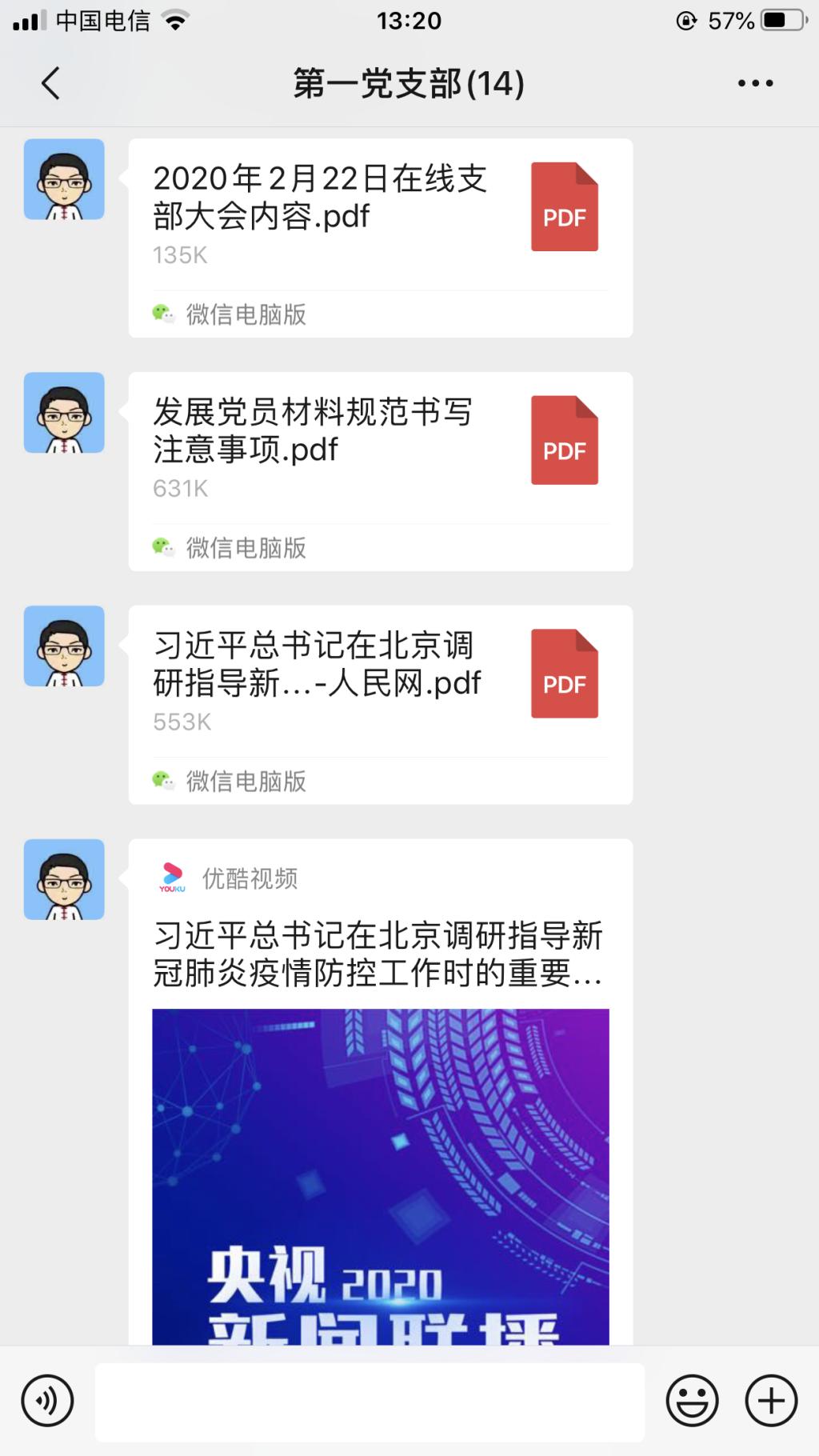Image resolution: width=819 pixels, height=1456 pixels.
Task: Open 发展党员材料规范书写注意事项.pdf
Action: 380,450
